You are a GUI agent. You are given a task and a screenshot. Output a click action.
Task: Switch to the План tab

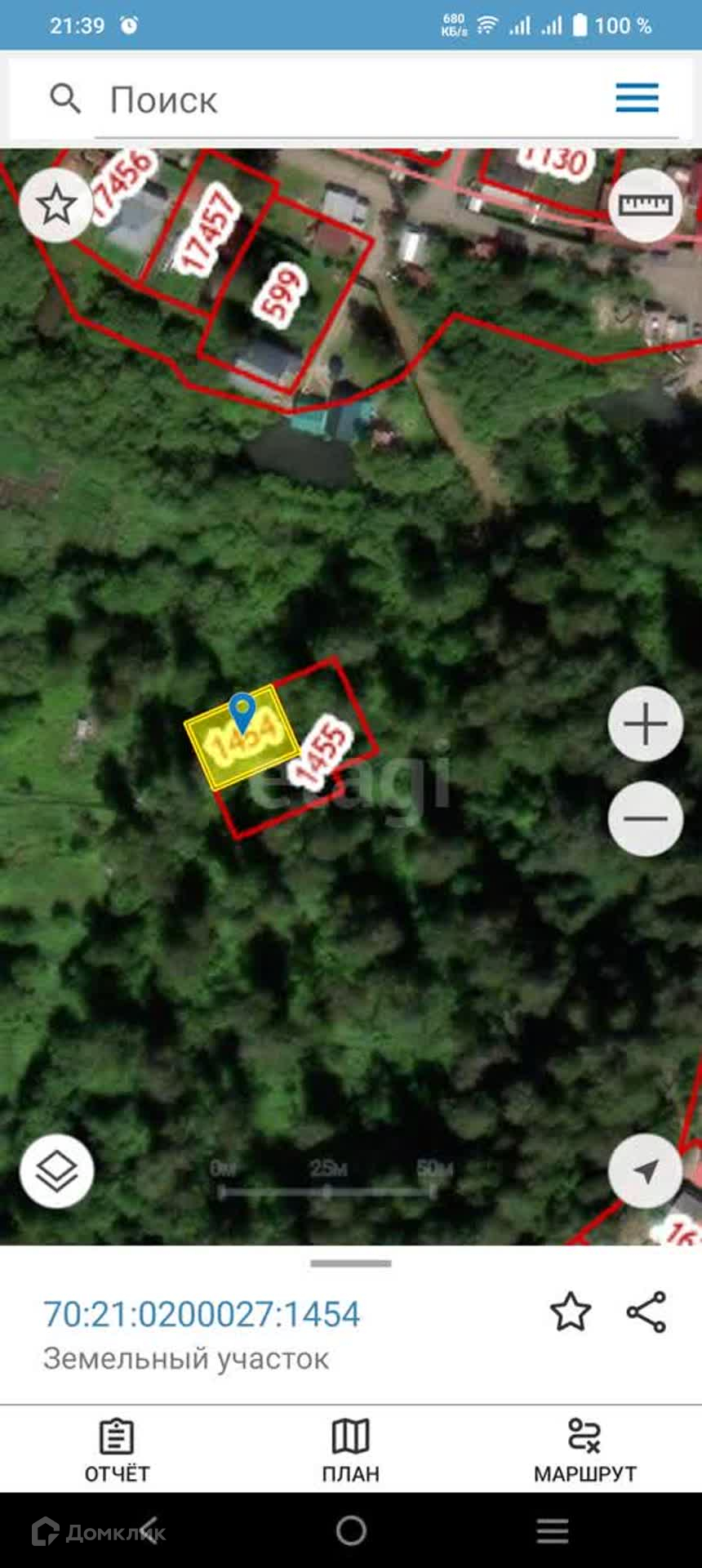(x=351, y=1450)
